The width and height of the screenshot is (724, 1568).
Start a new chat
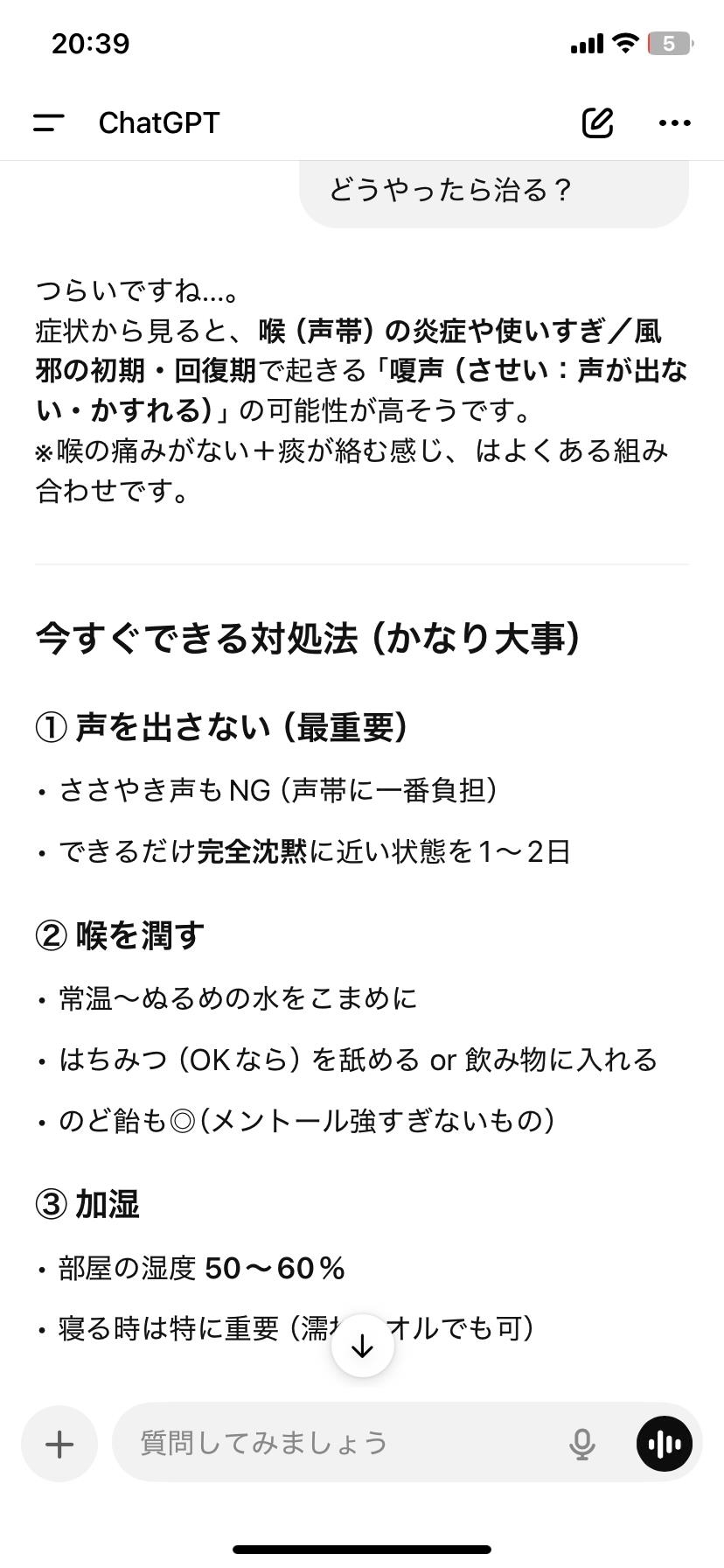(598, 123)
